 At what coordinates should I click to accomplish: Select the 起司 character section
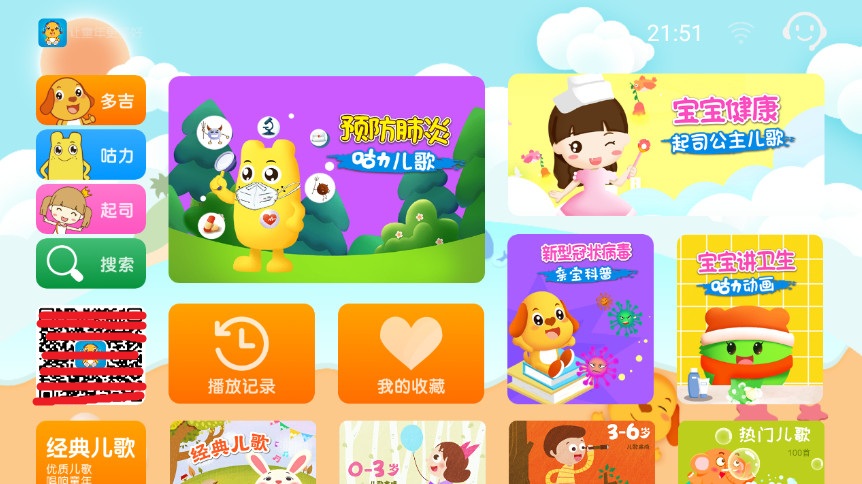[91, 210]
